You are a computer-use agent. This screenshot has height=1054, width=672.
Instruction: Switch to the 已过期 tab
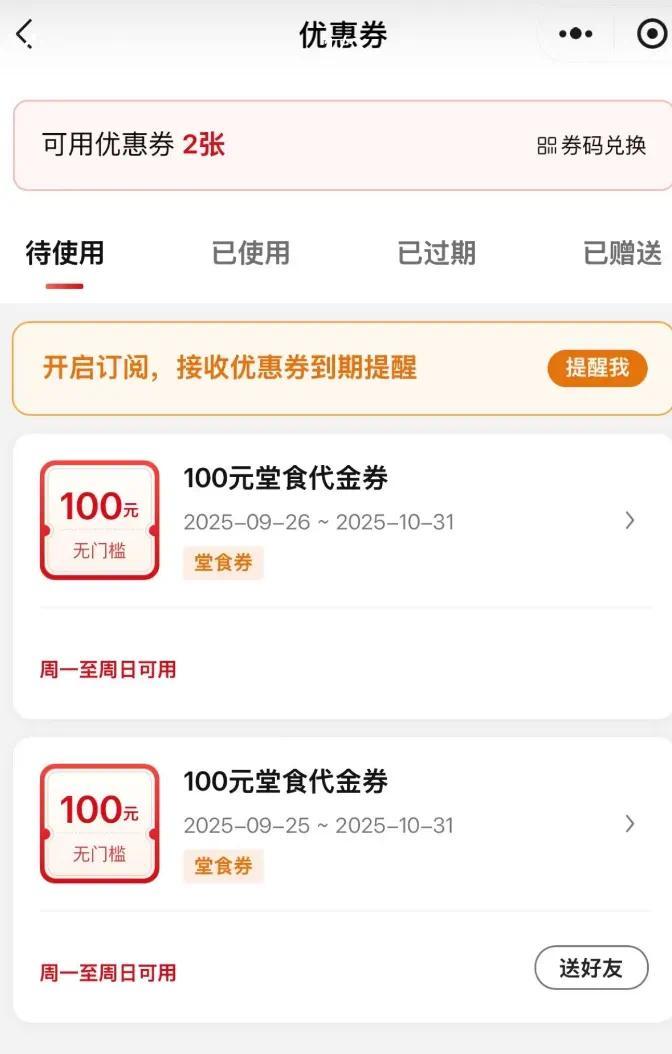(436, 253)
